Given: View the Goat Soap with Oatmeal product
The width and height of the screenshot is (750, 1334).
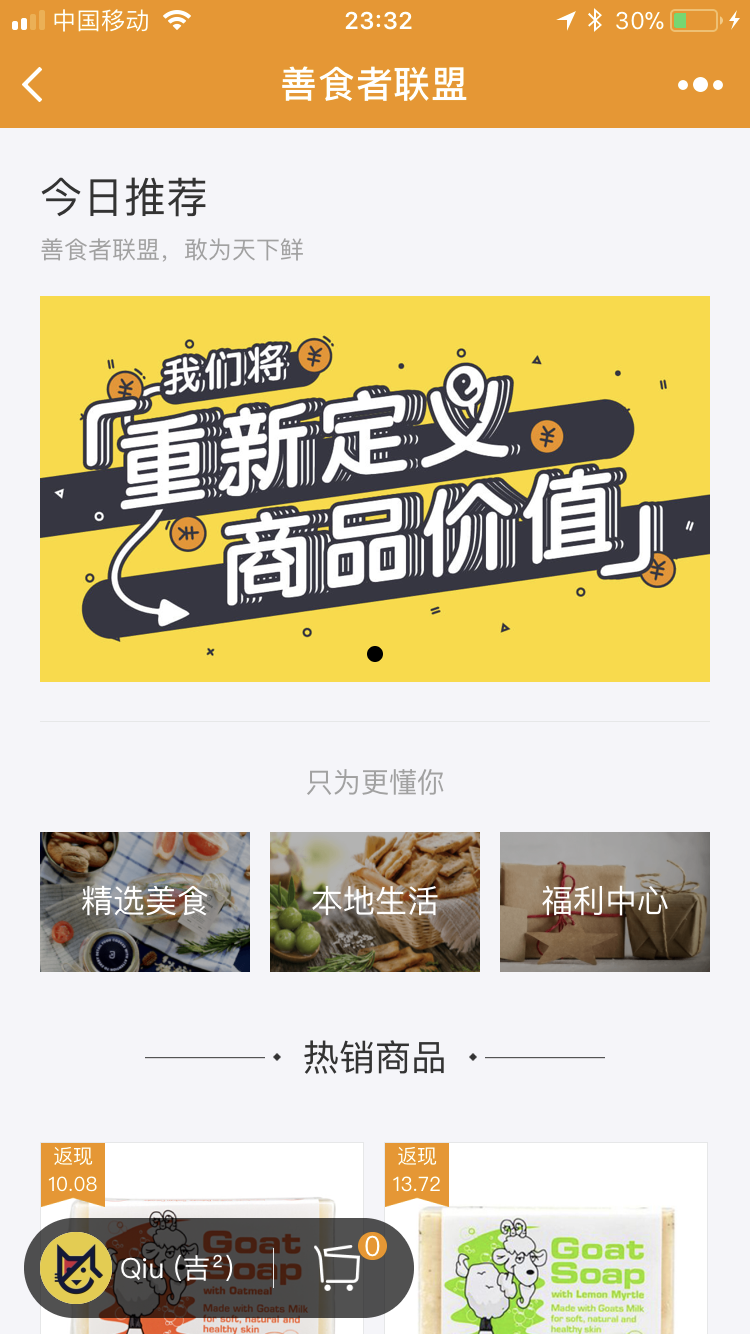Looking at the screenshot, I should click(202, 1238).
